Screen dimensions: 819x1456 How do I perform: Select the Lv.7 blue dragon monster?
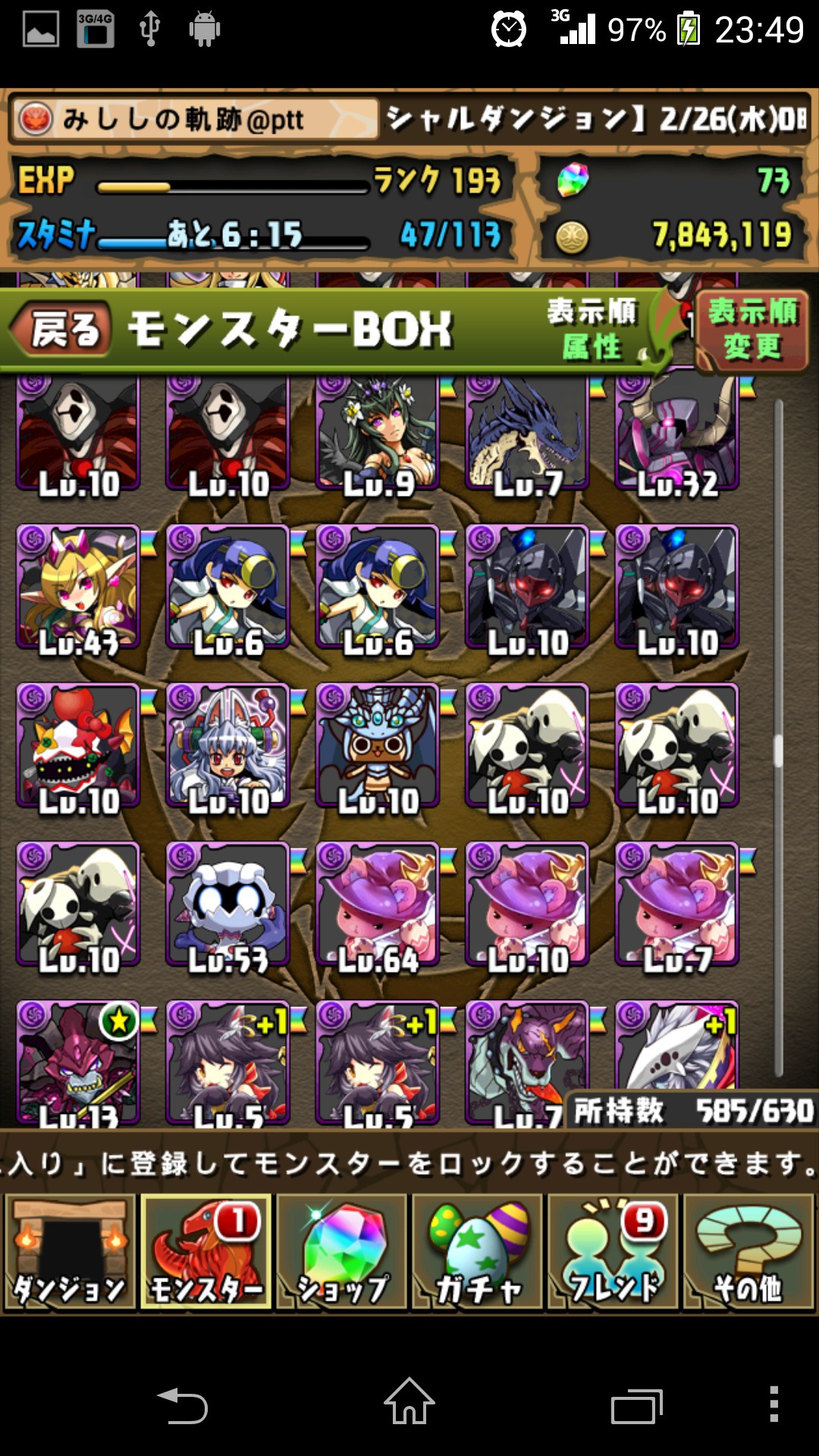527,436
